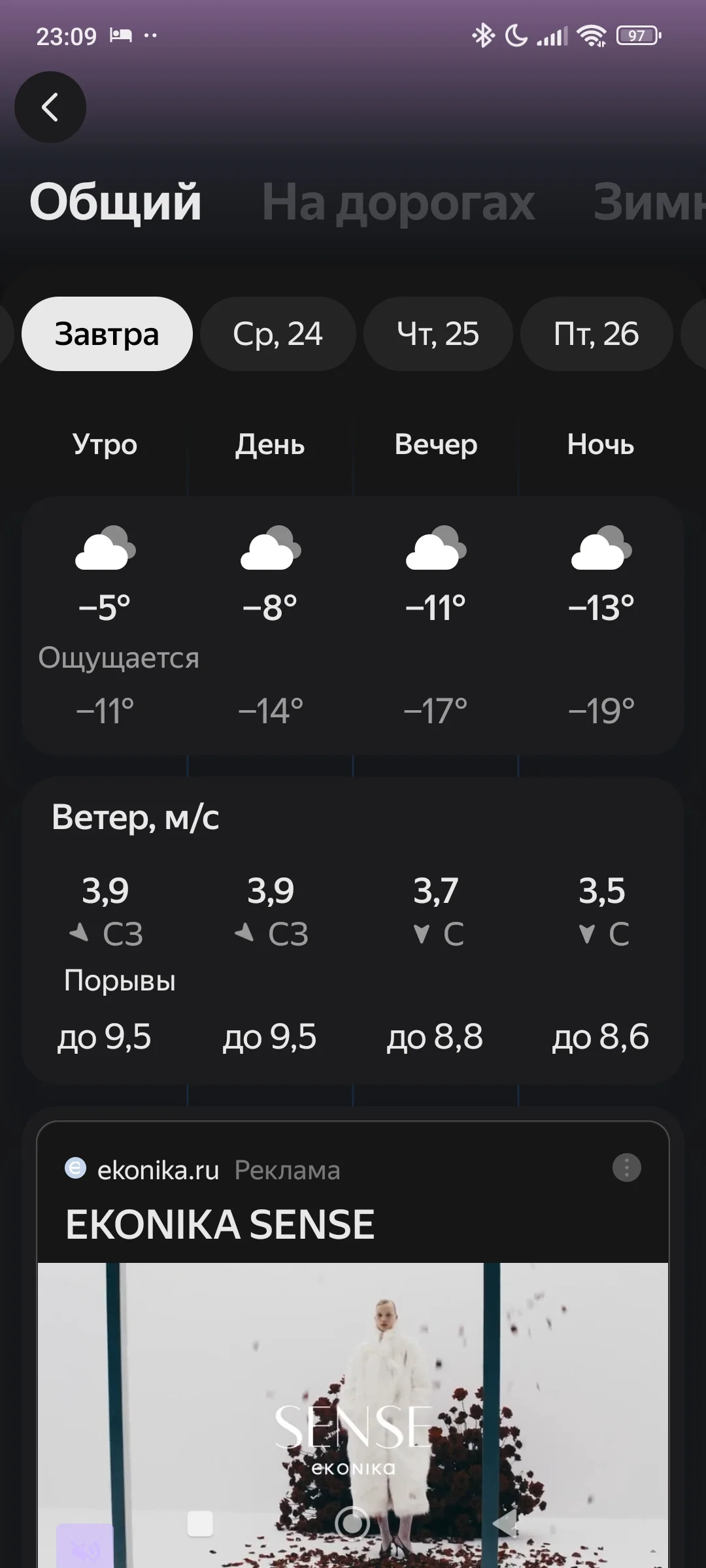The width and height of the screenshot is (706, 1568).
Task: Select the Чт, 25 day chip
Action: [438, 333]
